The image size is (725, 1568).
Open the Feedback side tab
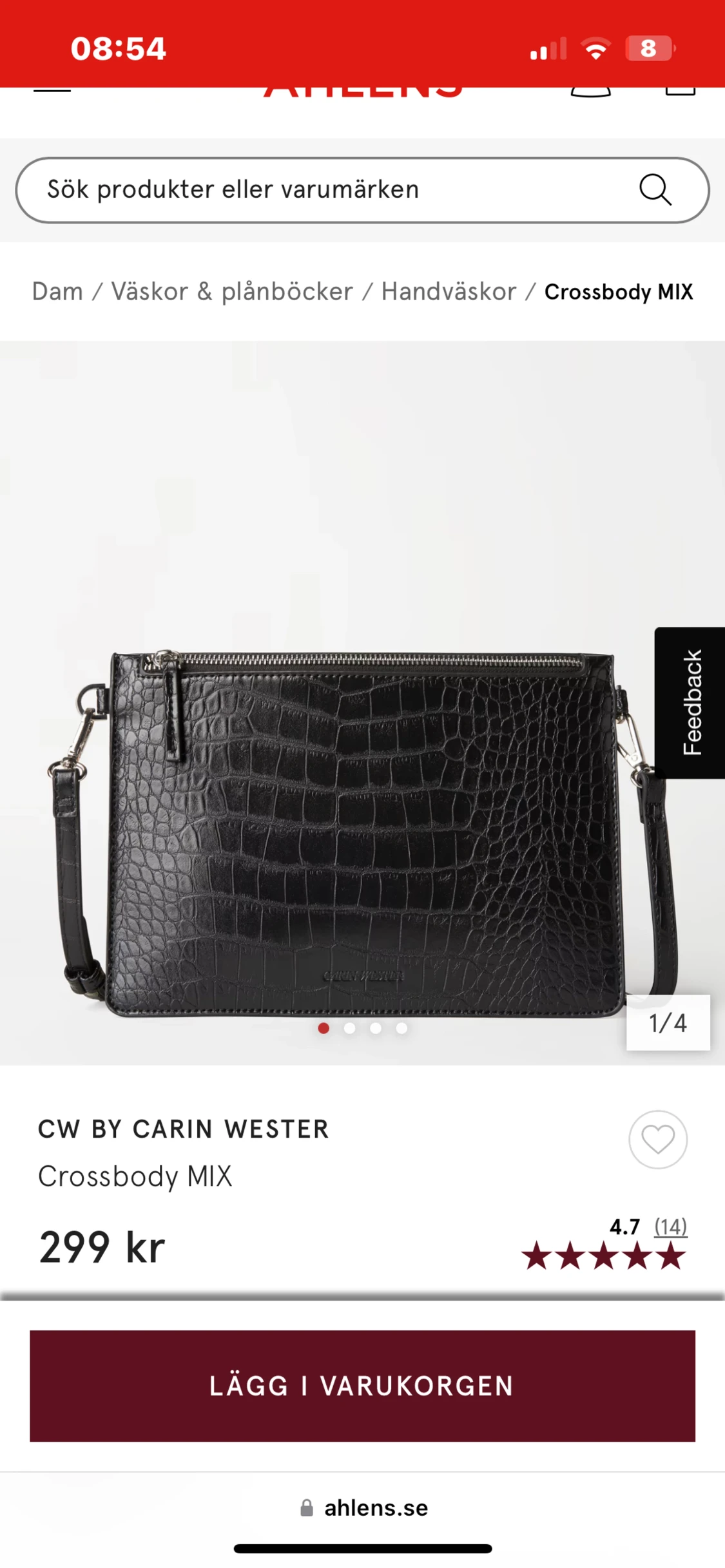691,702
